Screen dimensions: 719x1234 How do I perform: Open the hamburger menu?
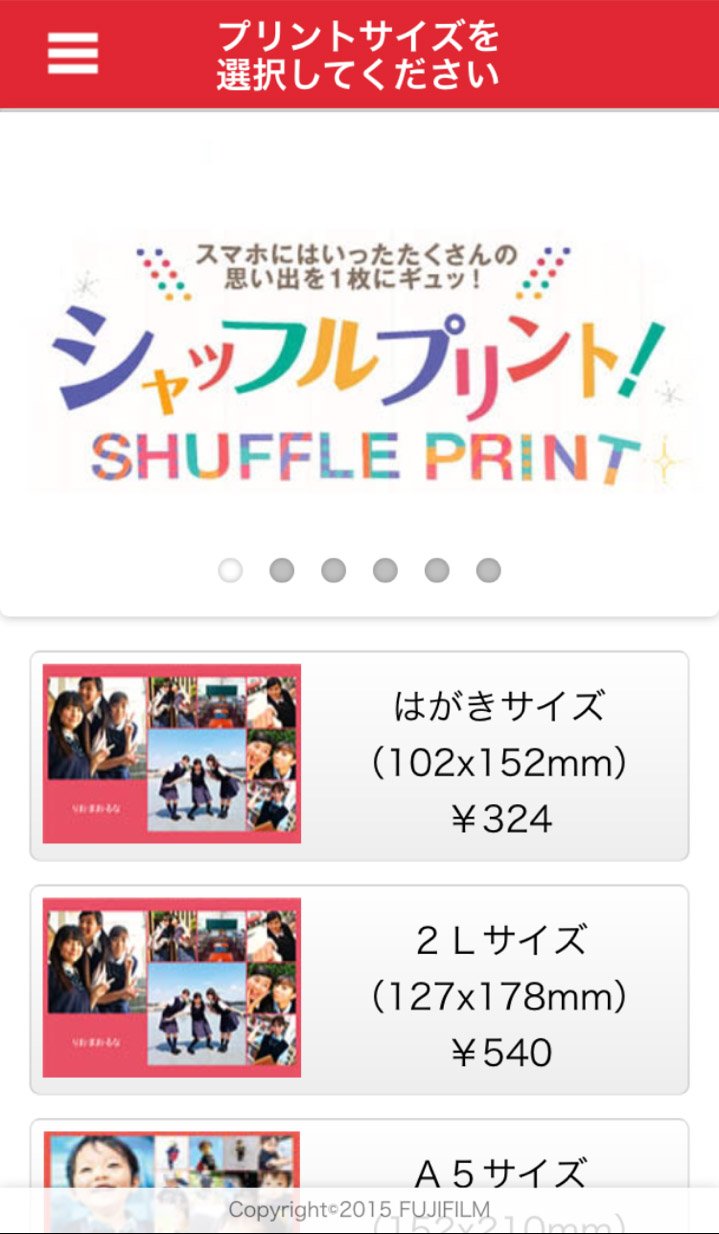point(73,53)
